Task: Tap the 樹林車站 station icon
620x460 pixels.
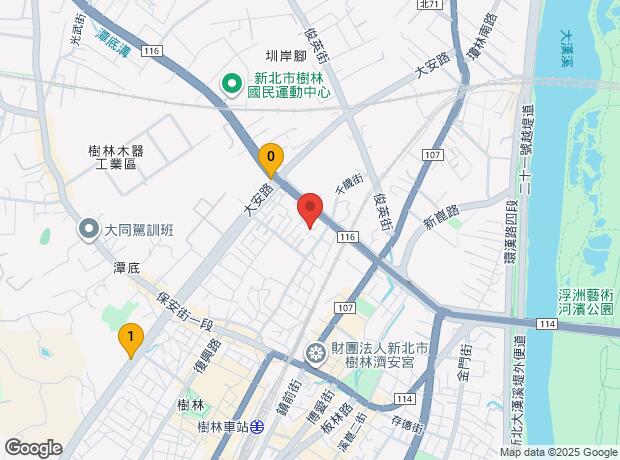Action: point(258,424)
